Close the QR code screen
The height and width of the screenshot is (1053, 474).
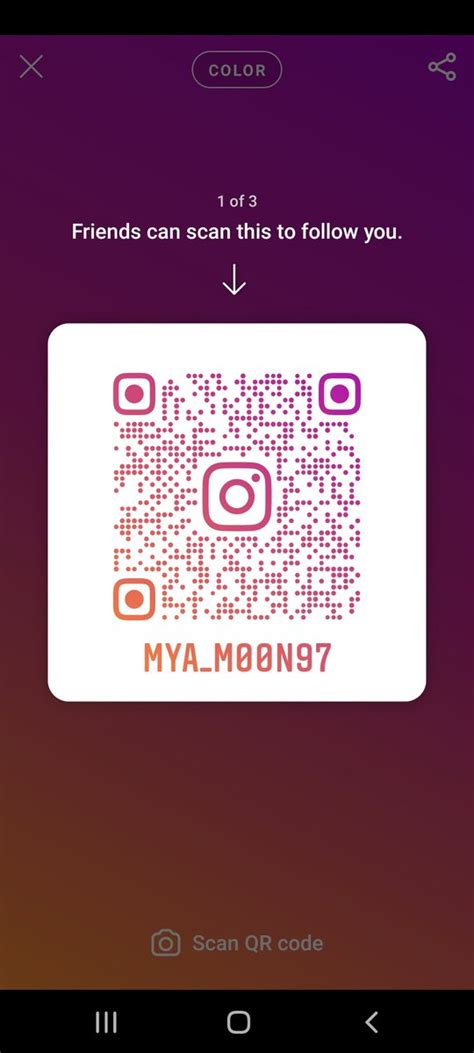pos(32,66)
